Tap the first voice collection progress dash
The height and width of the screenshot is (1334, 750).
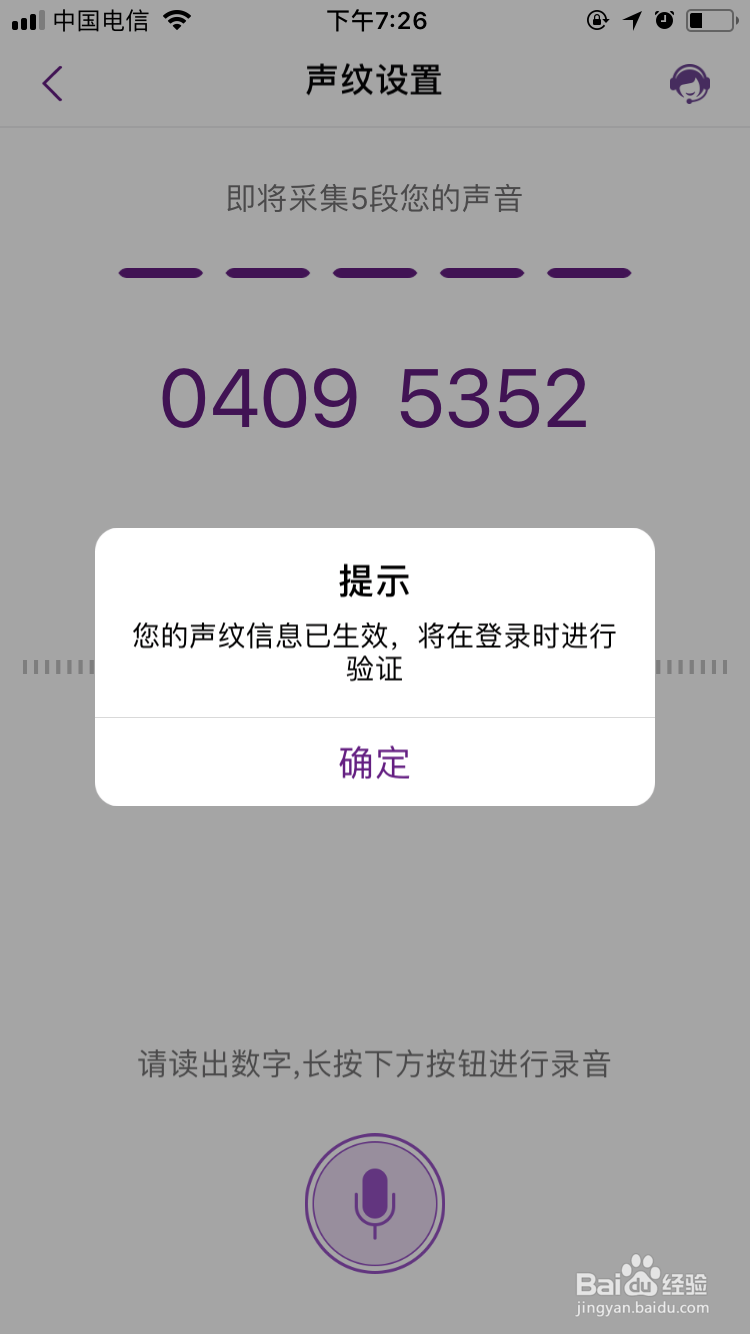pyautogui.click(x=160, y=272)
